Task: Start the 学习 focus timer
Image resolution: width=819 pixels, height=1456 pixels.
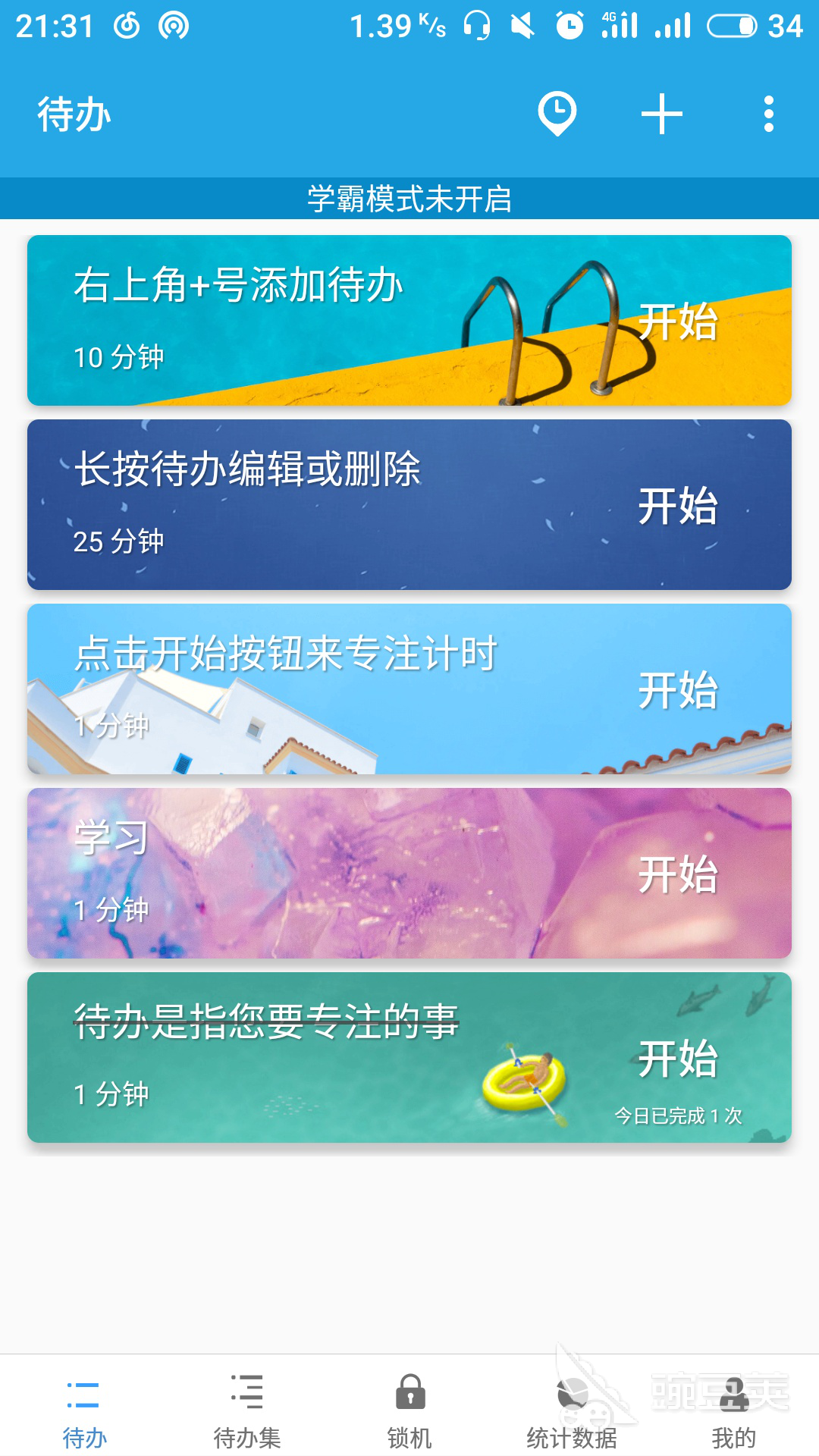Action: point(678,874)
